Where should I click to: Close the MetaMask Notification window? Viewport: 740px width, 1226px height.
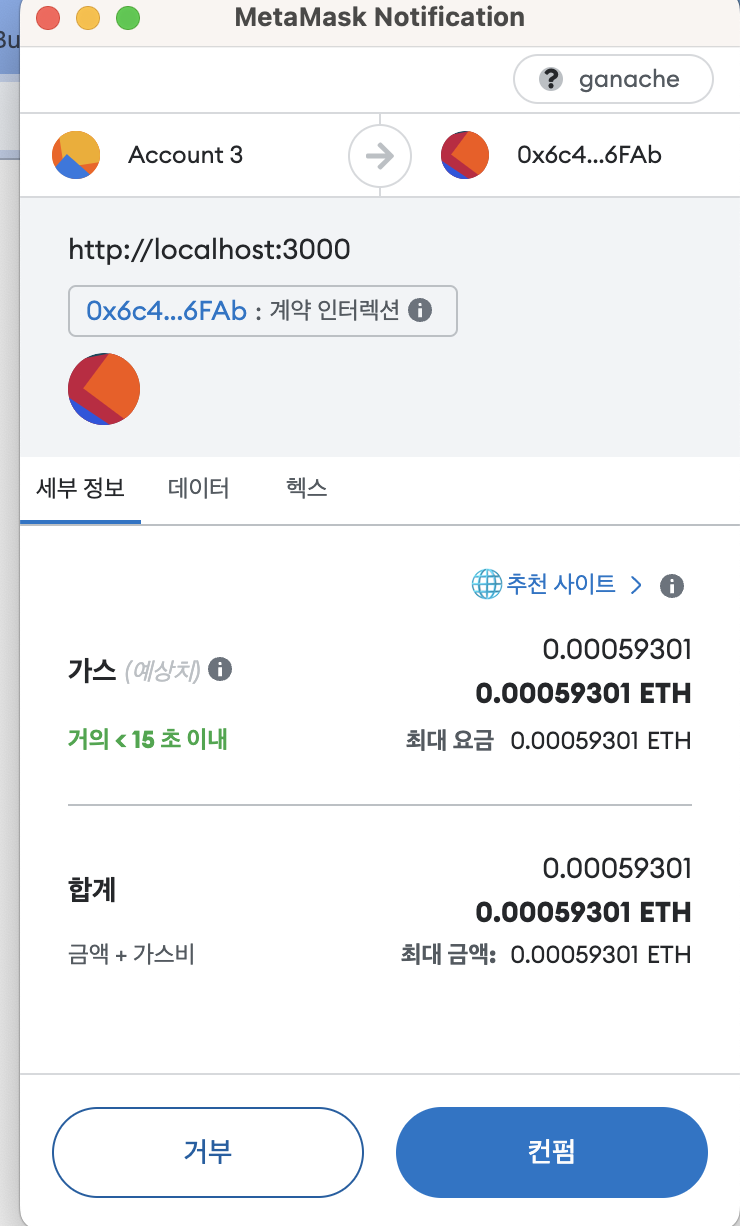[x=47, y=18]
